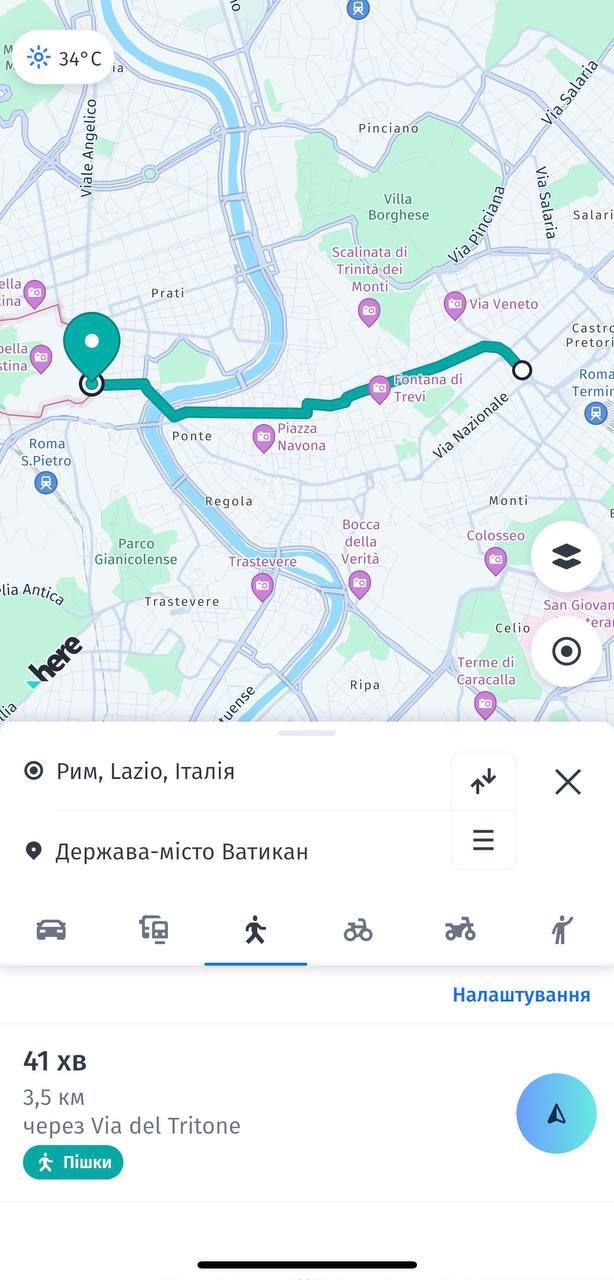Open the map layers button
Screen dimensions: 614x1280
click(x=566, y=557)
